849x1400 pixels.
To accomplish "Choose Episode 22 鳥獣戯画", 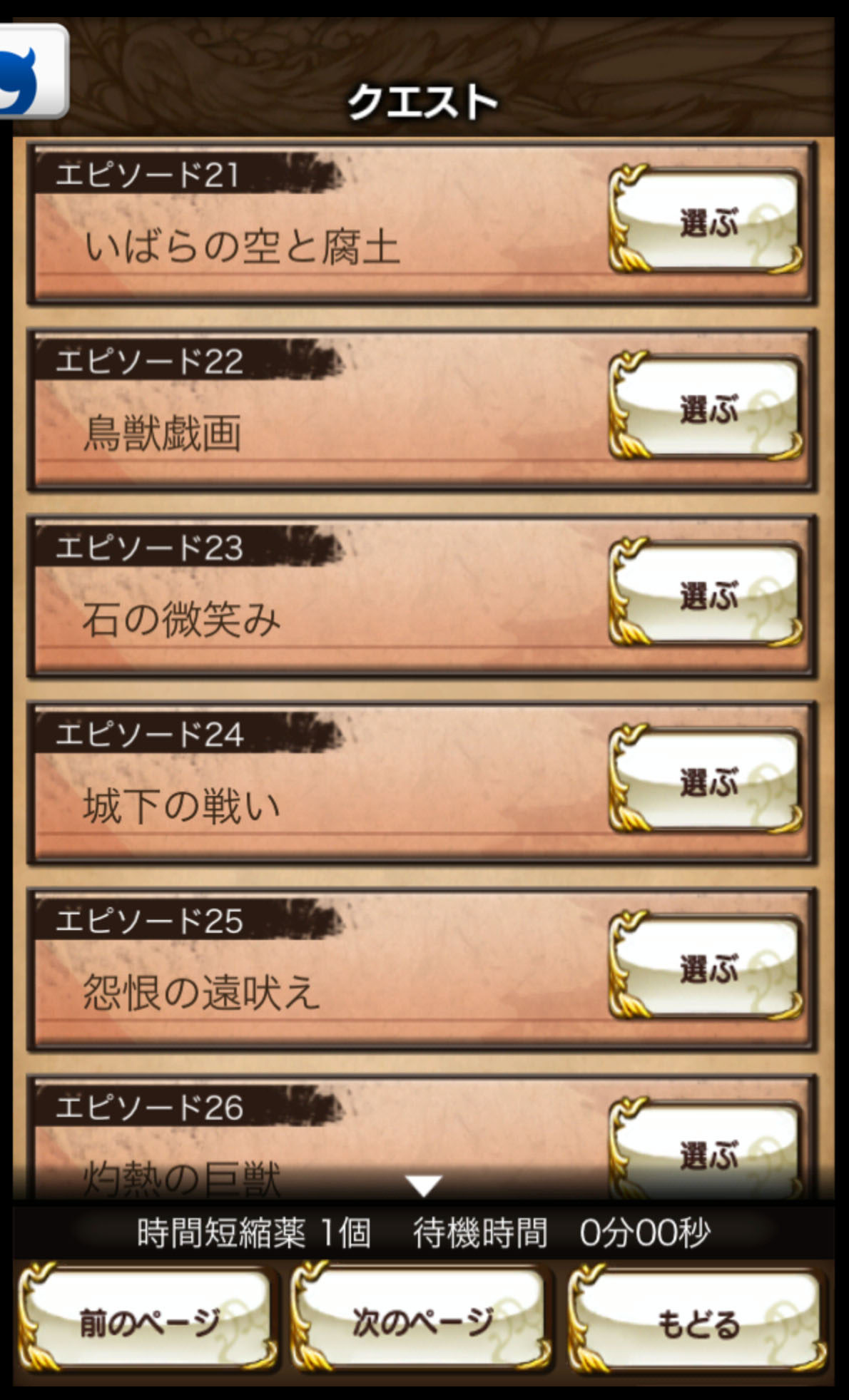I will tap(706, 408).
